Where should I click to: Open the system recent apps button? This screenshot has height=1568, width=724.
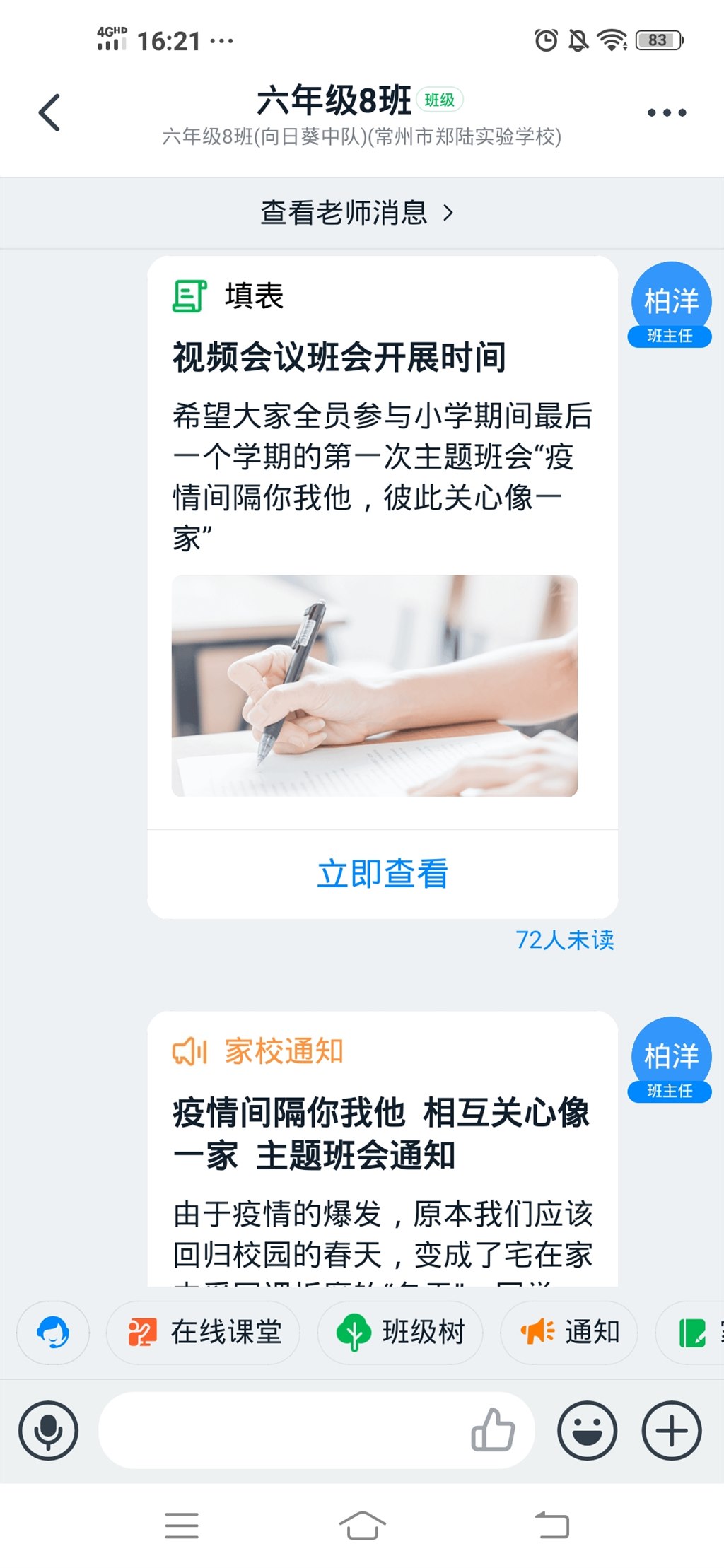[x=182, y=1526]
